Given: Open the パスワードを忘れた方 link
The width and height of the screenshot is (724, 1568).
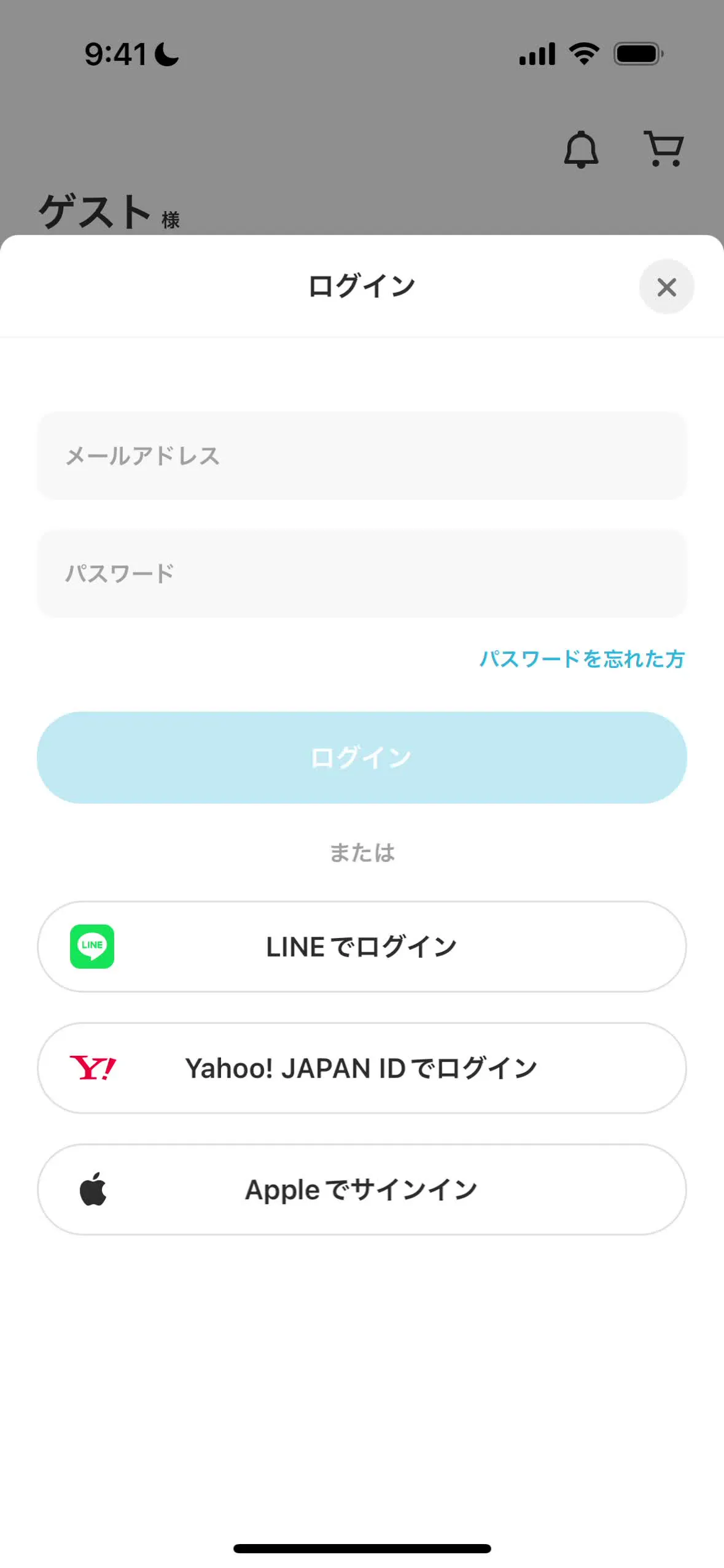Looking at the screenshot, I should 582,659.
